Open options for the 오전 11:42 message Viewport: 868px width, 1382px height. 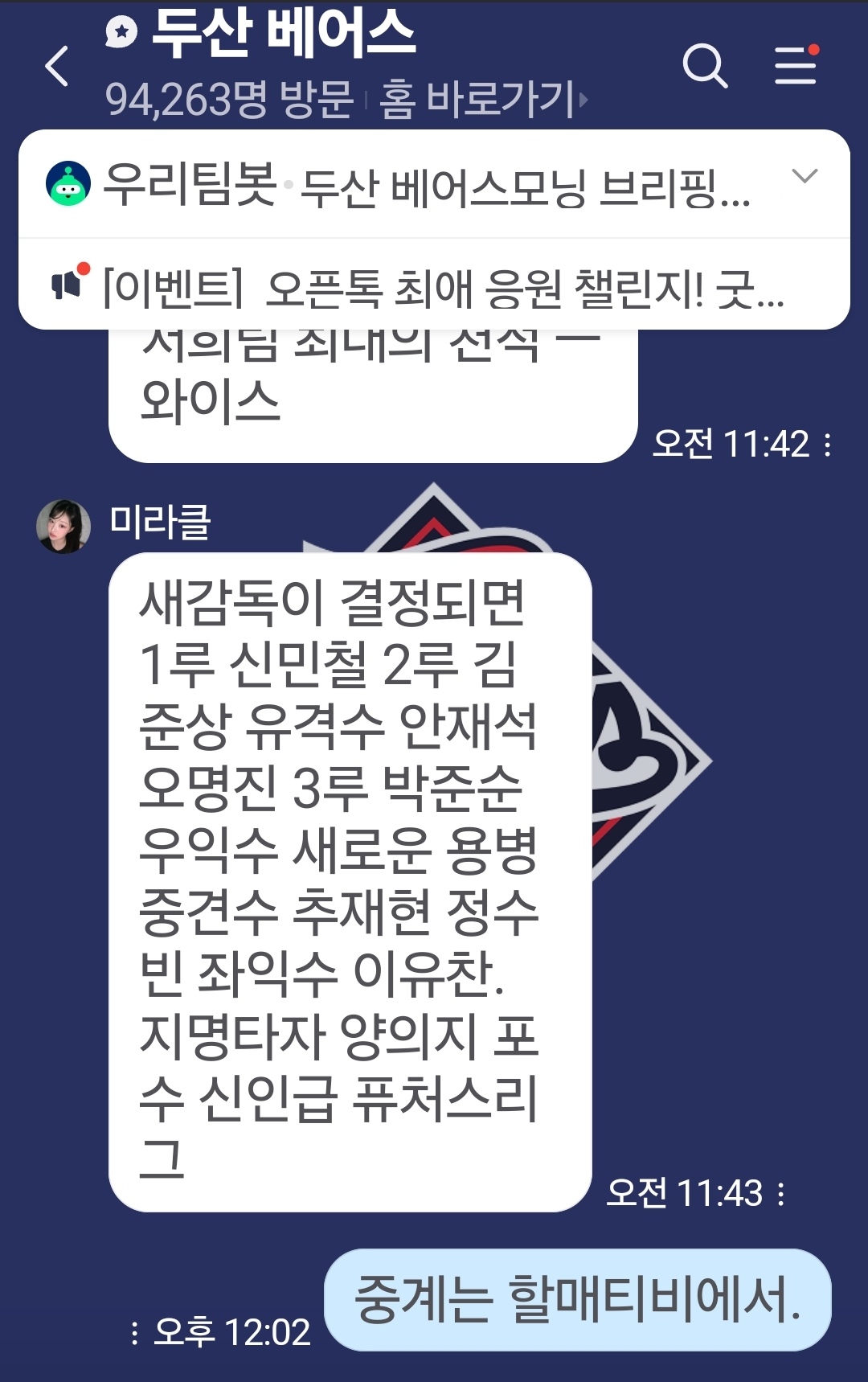(x=828, y=445)
